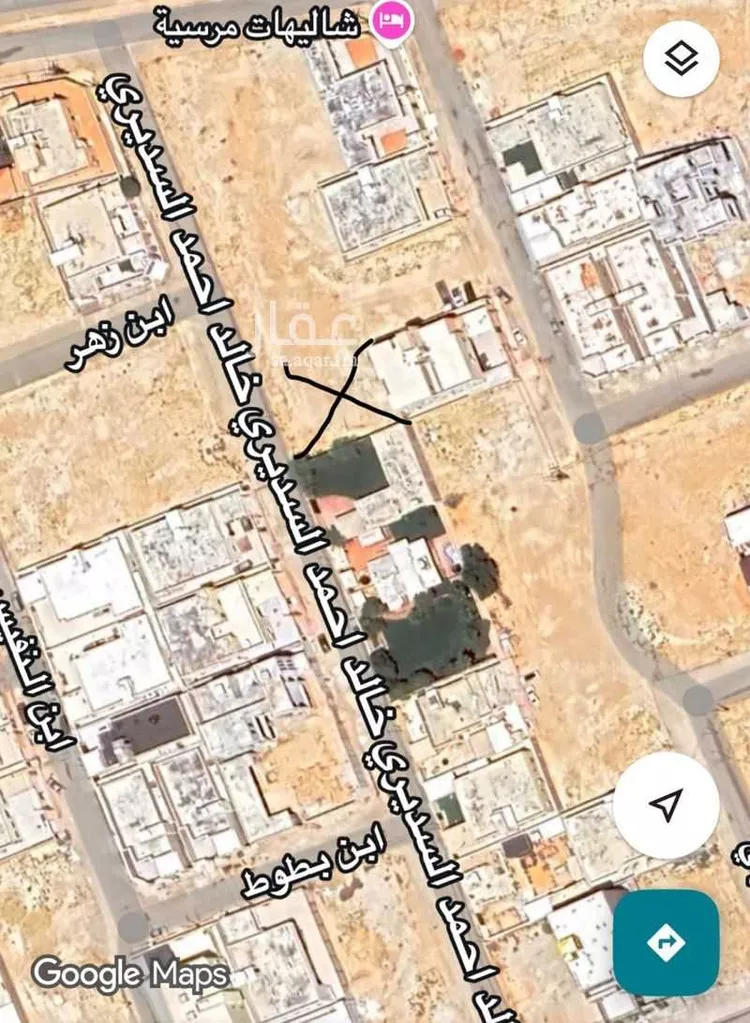Start directions with the turn arrow button

[665, 941]
